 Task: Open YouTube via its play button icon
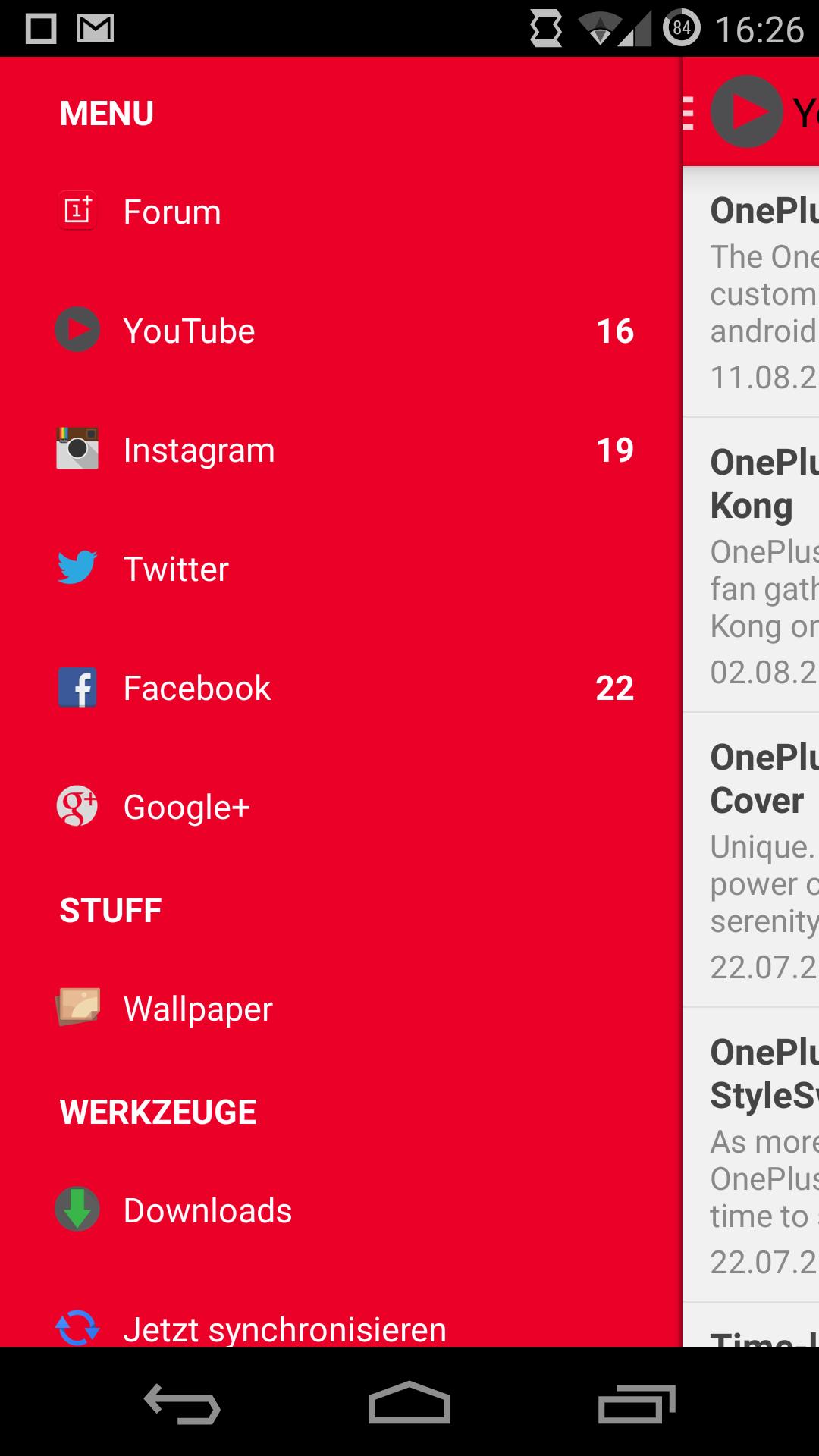(77, 330)
